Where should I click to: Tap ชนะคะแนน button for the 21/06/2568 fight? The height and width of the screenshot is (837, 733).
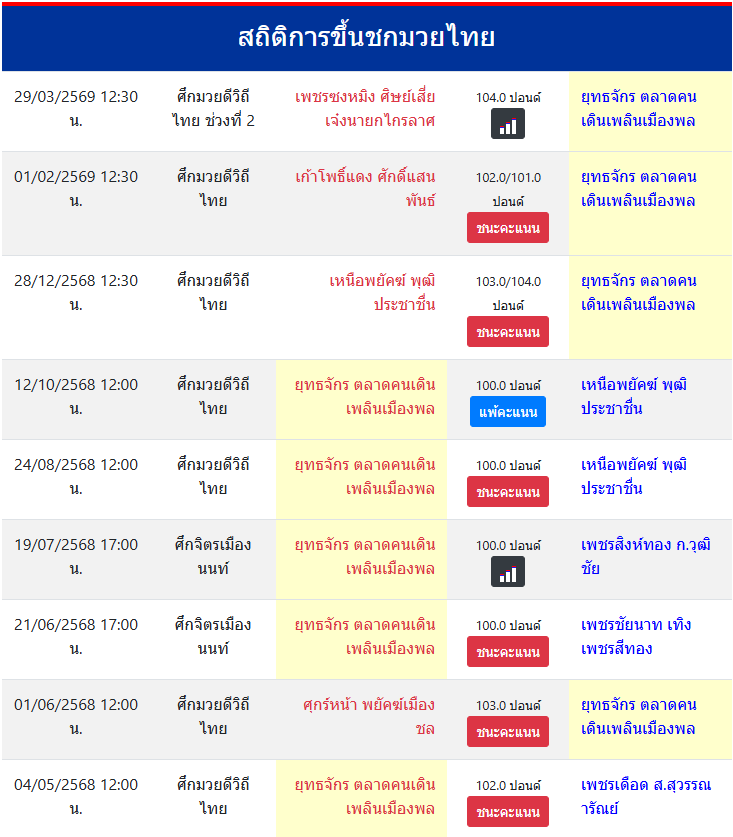[x=508, y=652]
